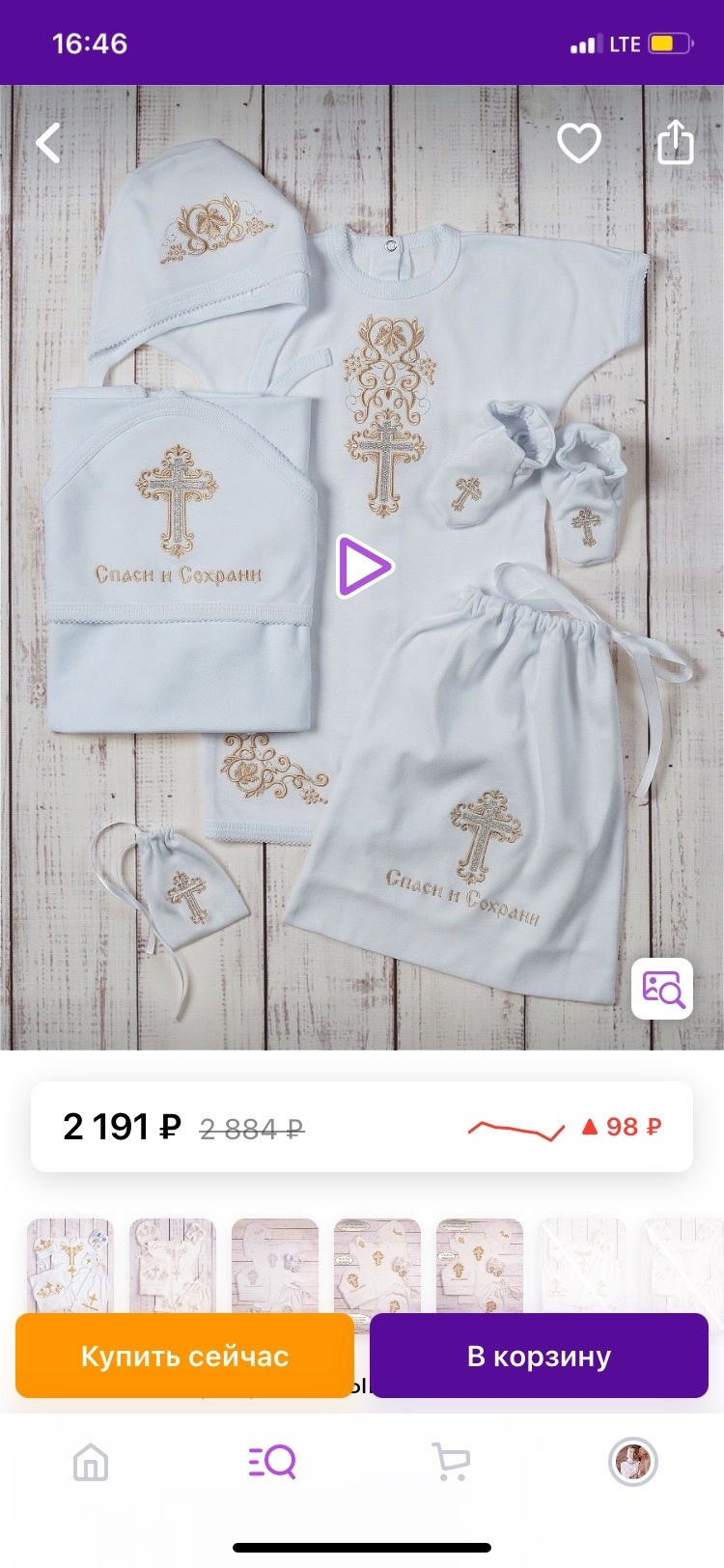Image resolution: width=724 pixels, height=1568 pixels.
Task: Open the Home tab
Action: (x=91, y=1462)
